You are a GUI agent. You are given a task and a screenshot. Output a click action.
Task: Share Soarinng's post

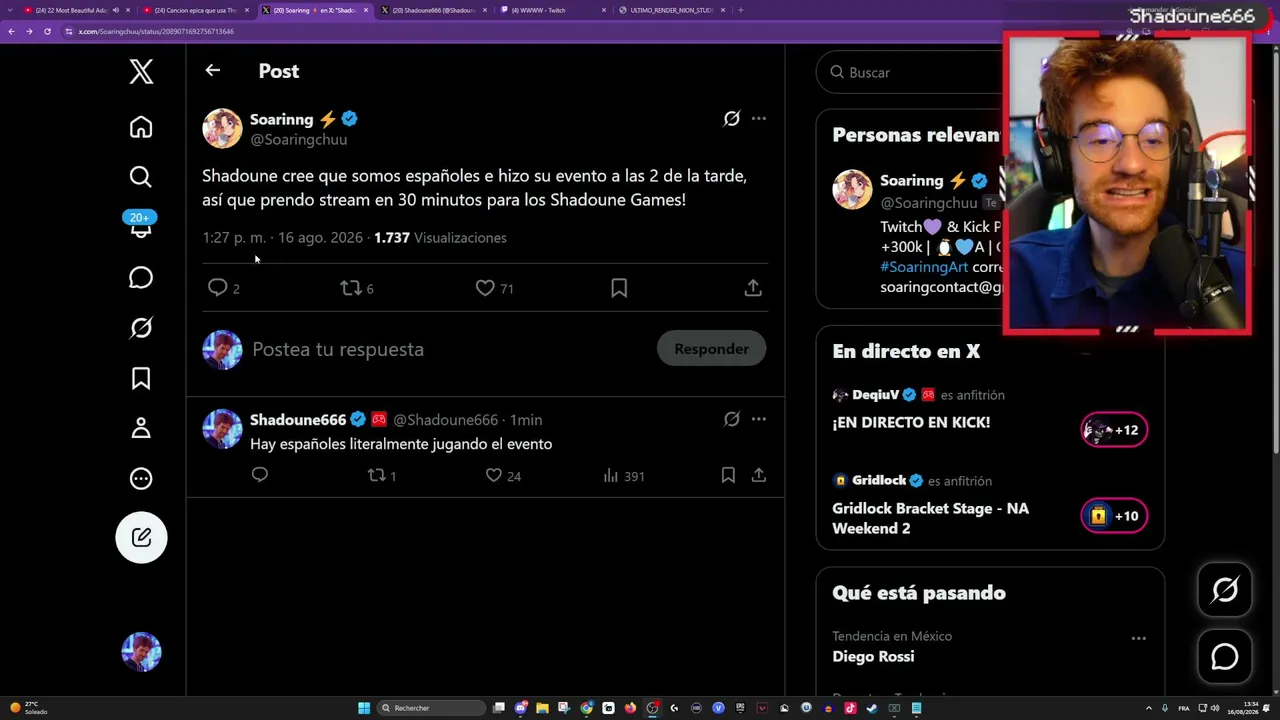(x=753, y=288)
